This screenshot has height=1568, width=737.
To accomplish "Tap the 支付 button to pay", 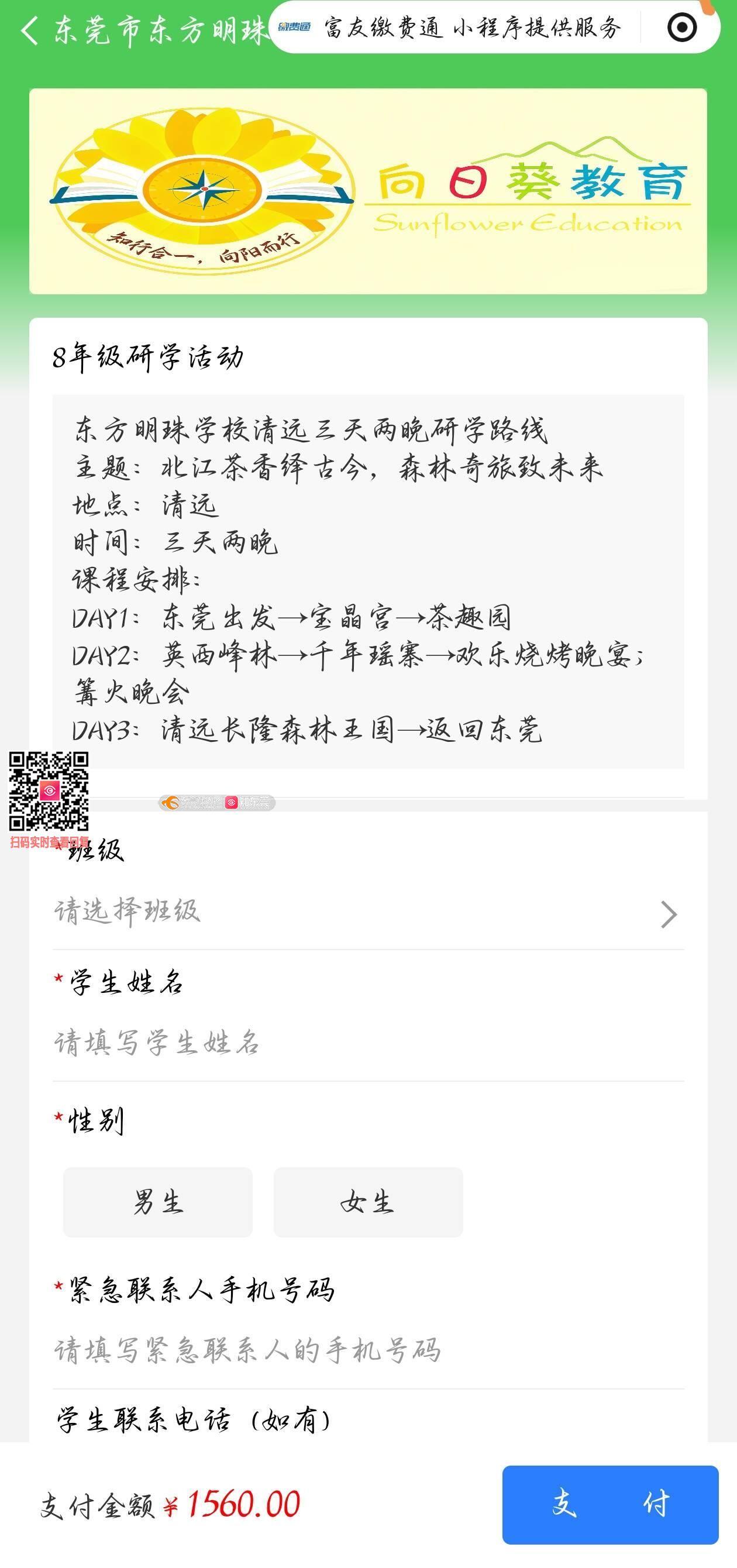I will [x=610, y=1504].
